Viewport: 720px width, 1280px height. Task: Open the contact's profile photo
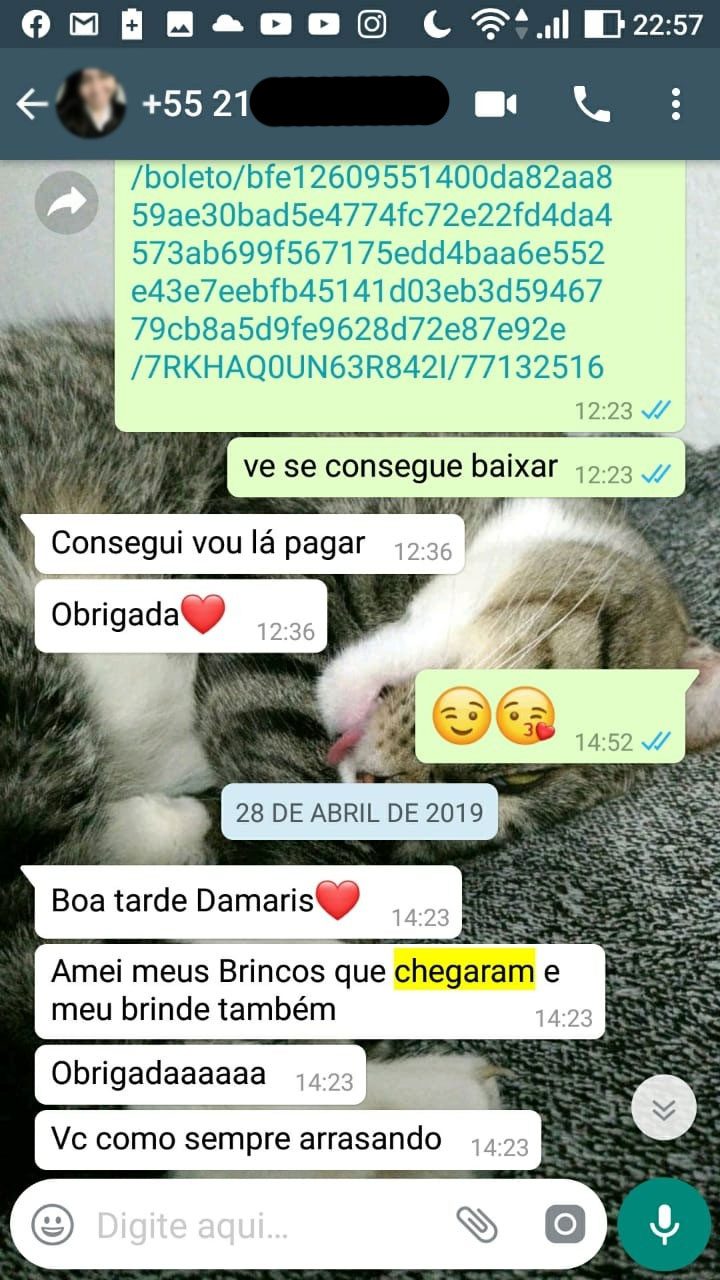(90, 103)
